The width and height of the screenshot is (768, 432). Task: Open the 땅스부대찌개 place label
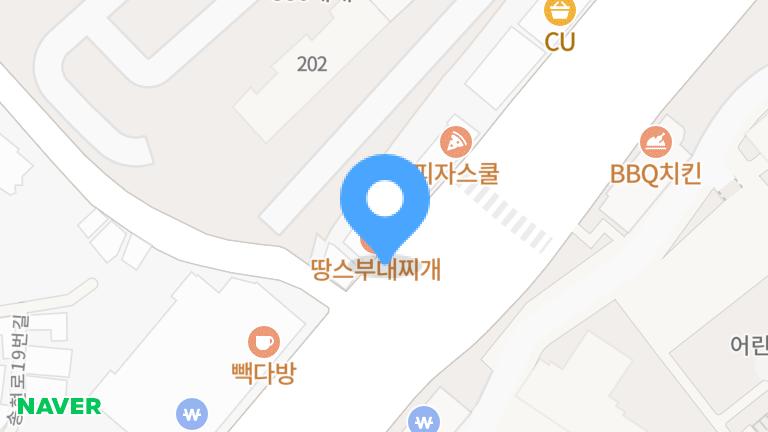point(375,268)
